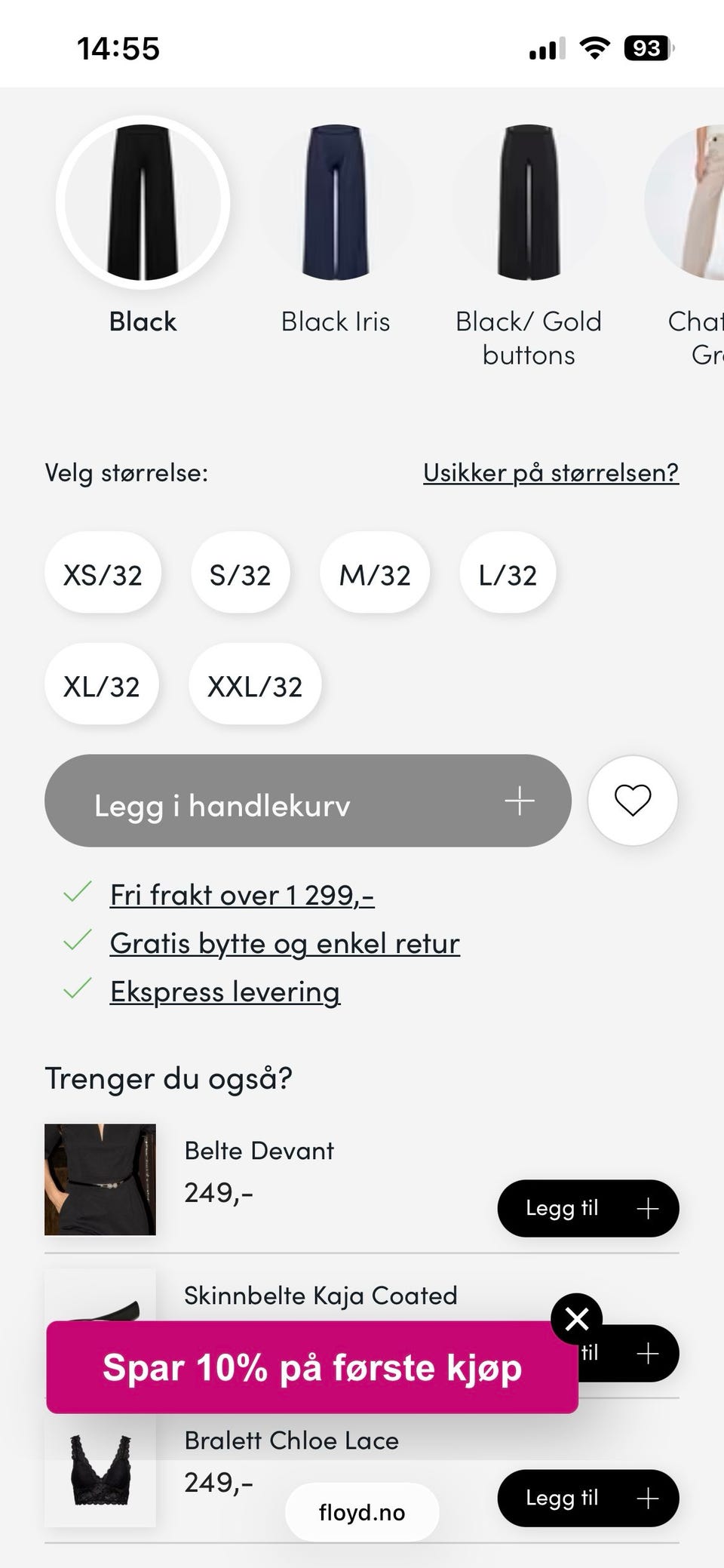This screenshot has height=1568, width=724.
Task: Tap the floyd.no address pill
Action: 362,1512
